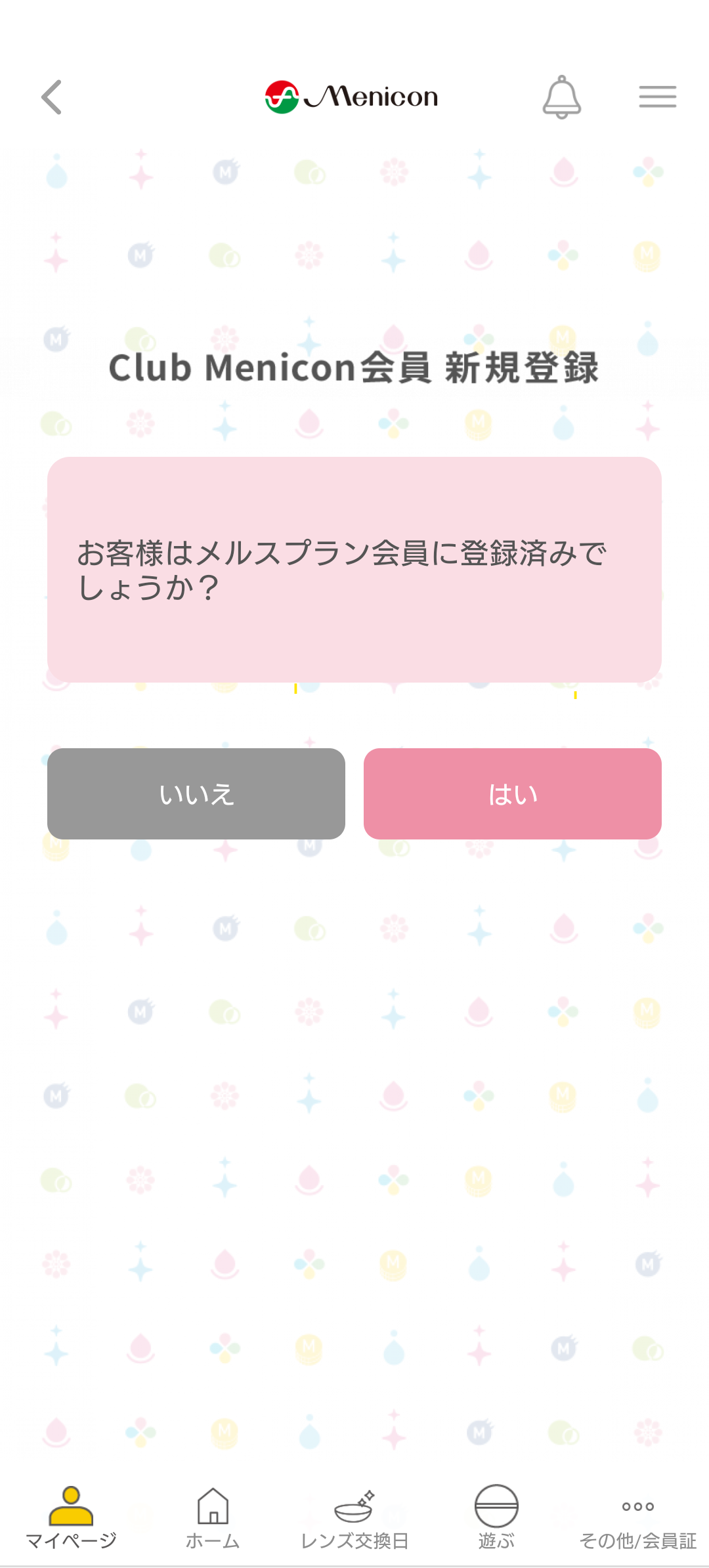Open レンズ交換日 with the contact lens icon

[x=355, y=1505]
